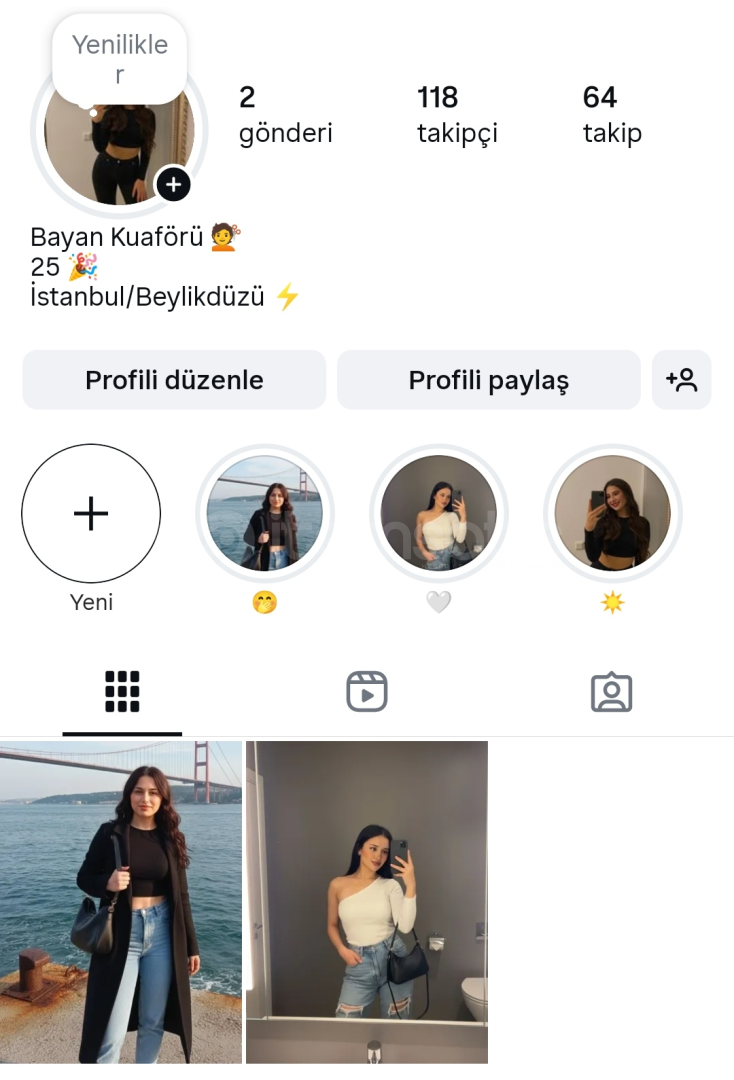Switch to the tagged photos tab

pyautogui.click(x=611, y=692)
